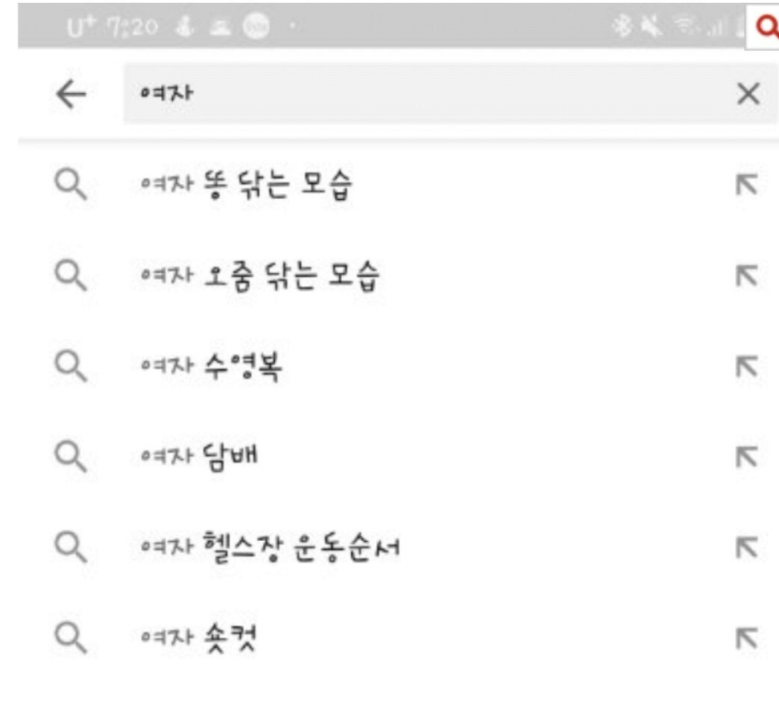Tap the search field containing 여자
The height and width of the screenshot is (724, 779).
420,94
